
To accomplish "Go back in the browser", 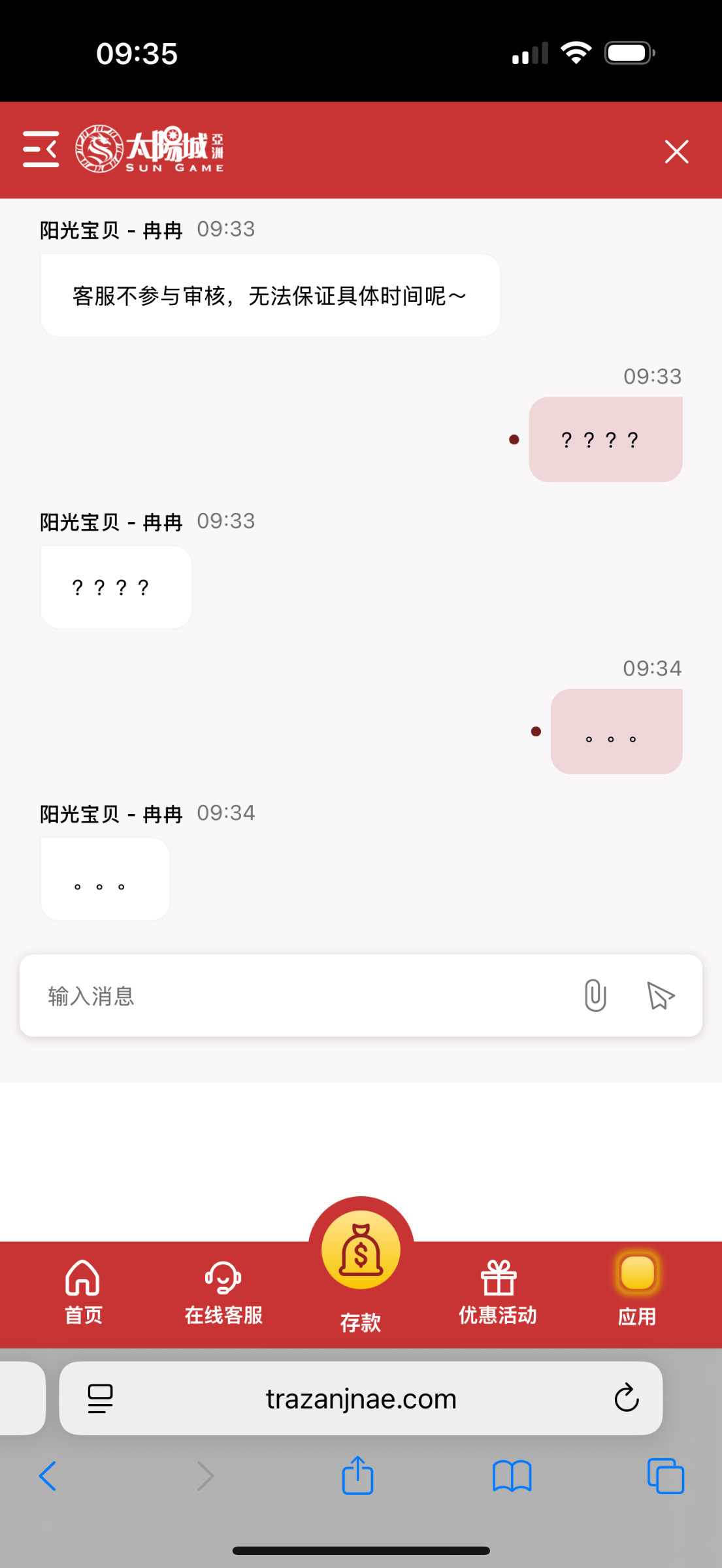I will click(x=48, y=1476).
